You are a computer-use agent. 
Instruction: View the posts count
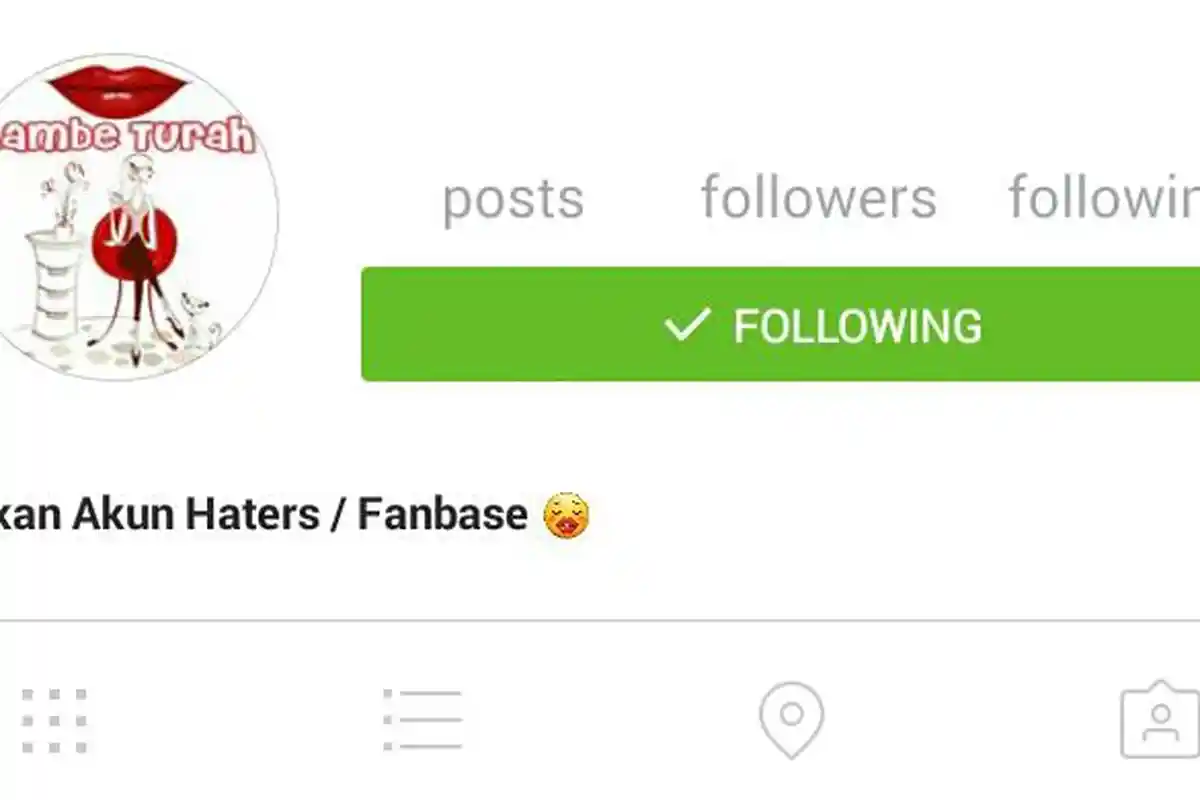[513, 198]
